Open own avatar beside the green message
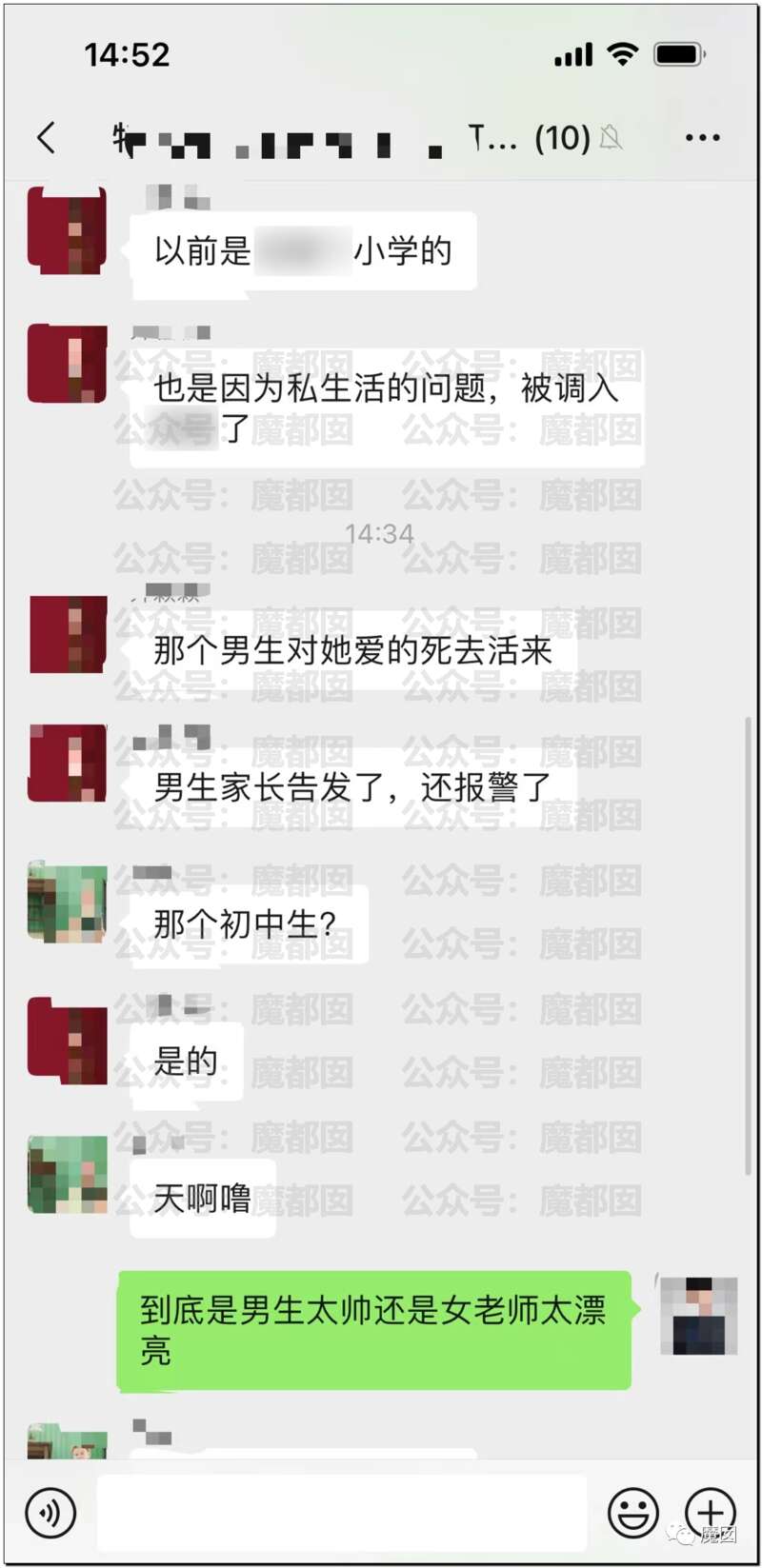 coord(699,1316)
